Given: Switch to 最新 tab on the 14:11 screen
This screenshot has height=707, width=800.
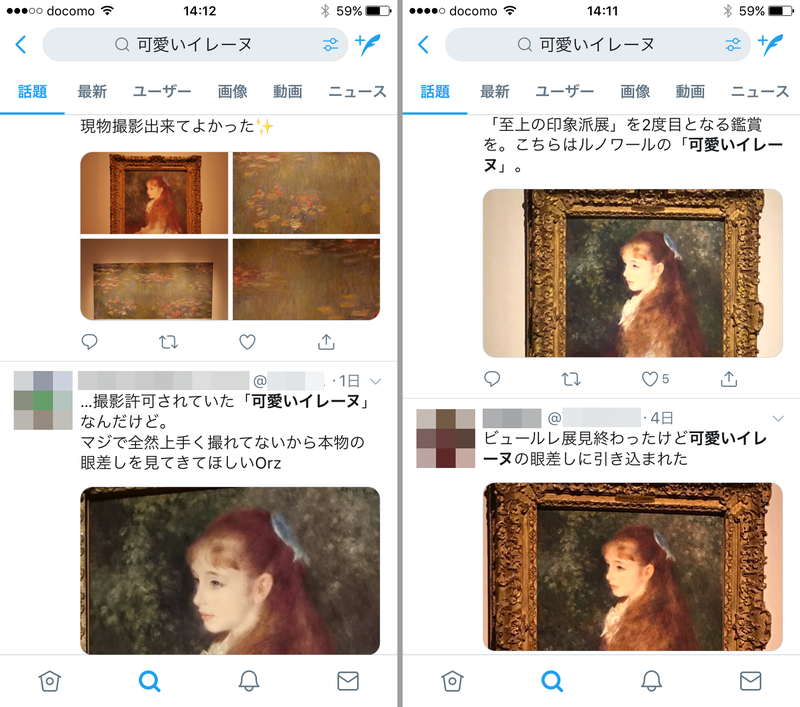Looking at the screenshot, I should click(x=494, y=91).
